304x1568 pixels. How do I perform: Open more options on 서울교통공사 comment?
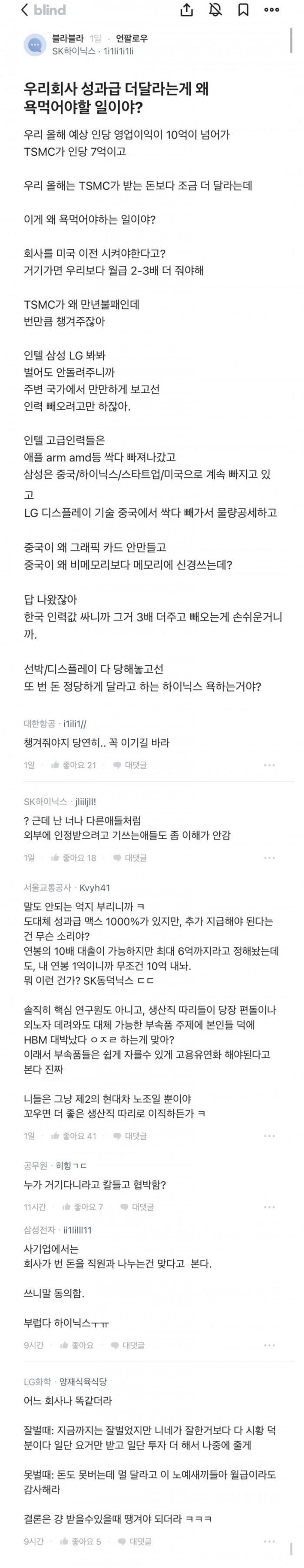coord(269,1136)
